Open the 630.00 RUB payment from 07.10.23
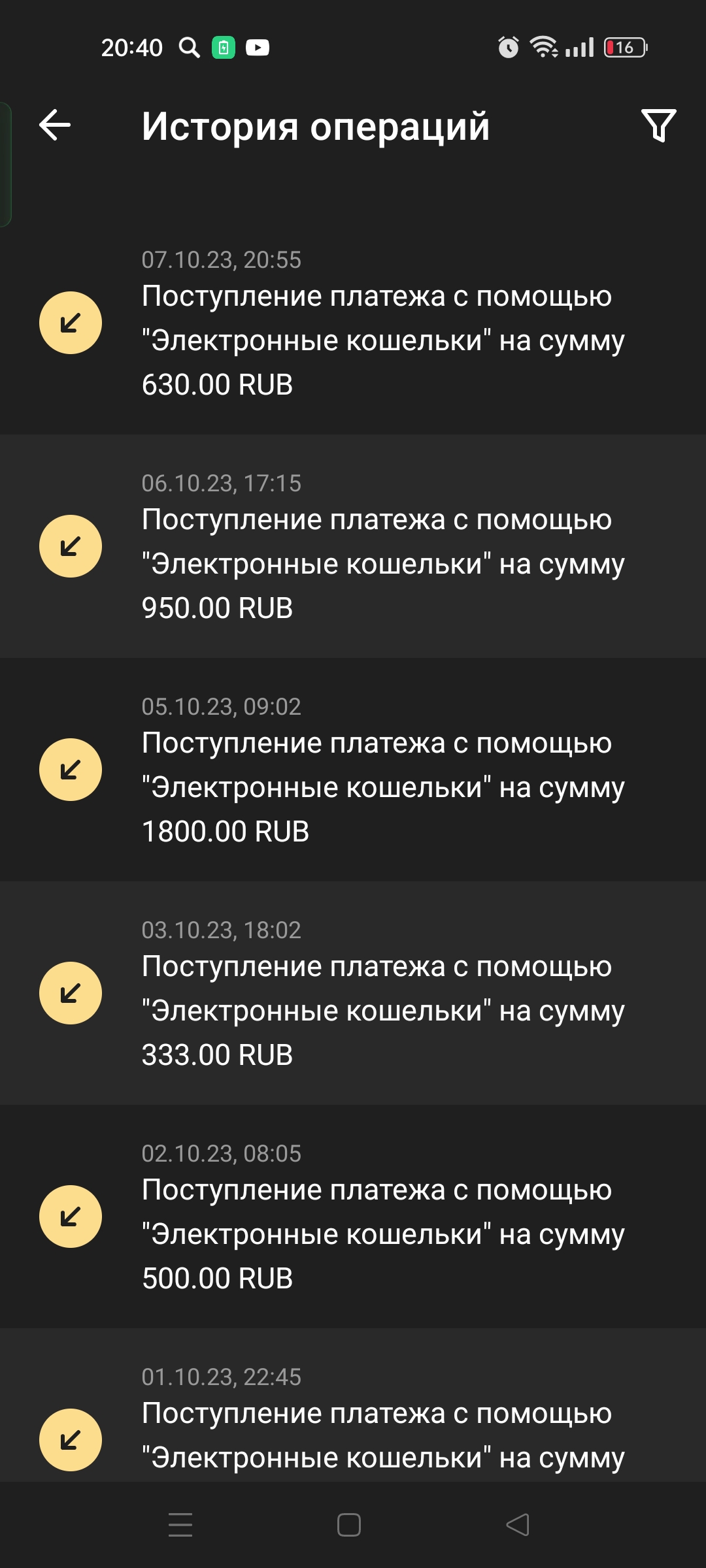 (353, 323)
